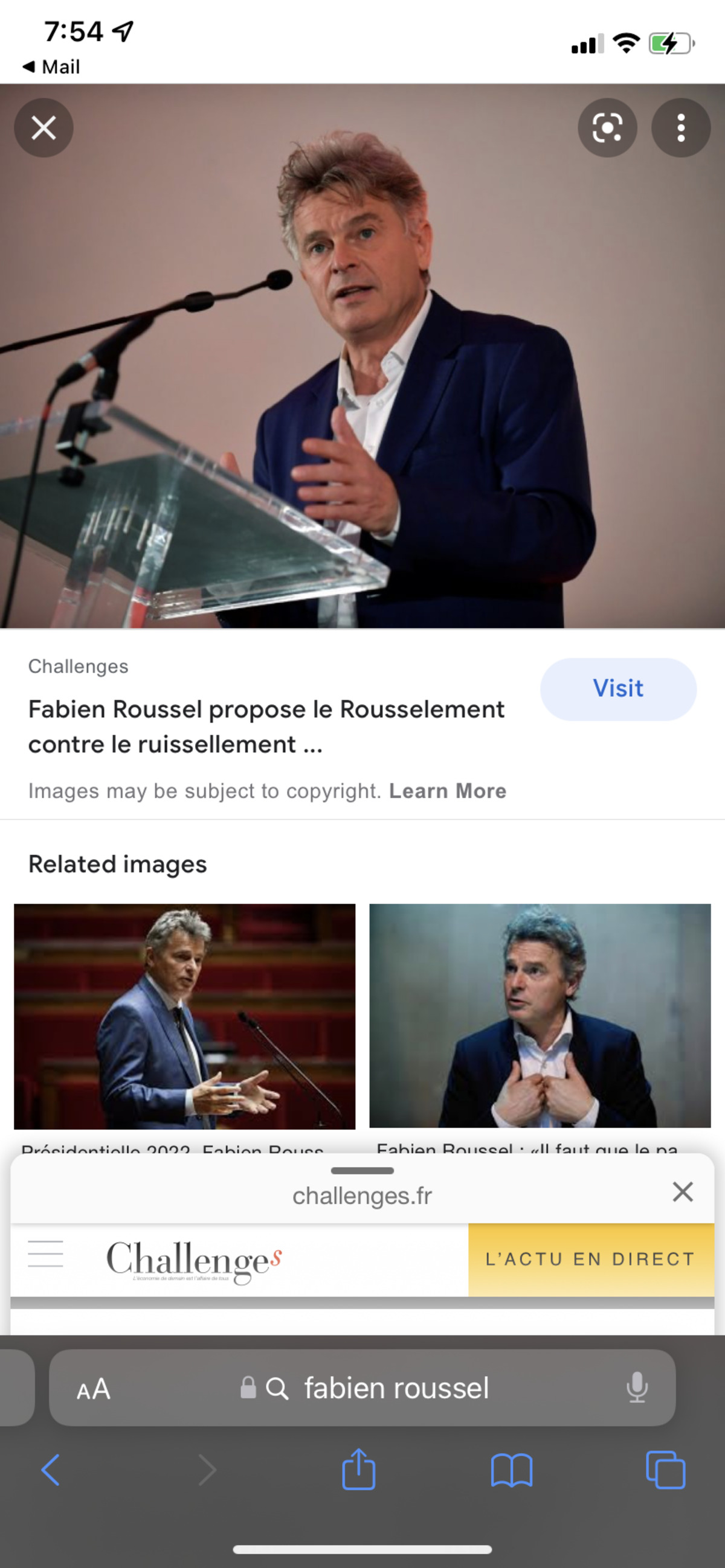Close the image preview
This screenshot has height=1568, width=725.
point(43,128)
